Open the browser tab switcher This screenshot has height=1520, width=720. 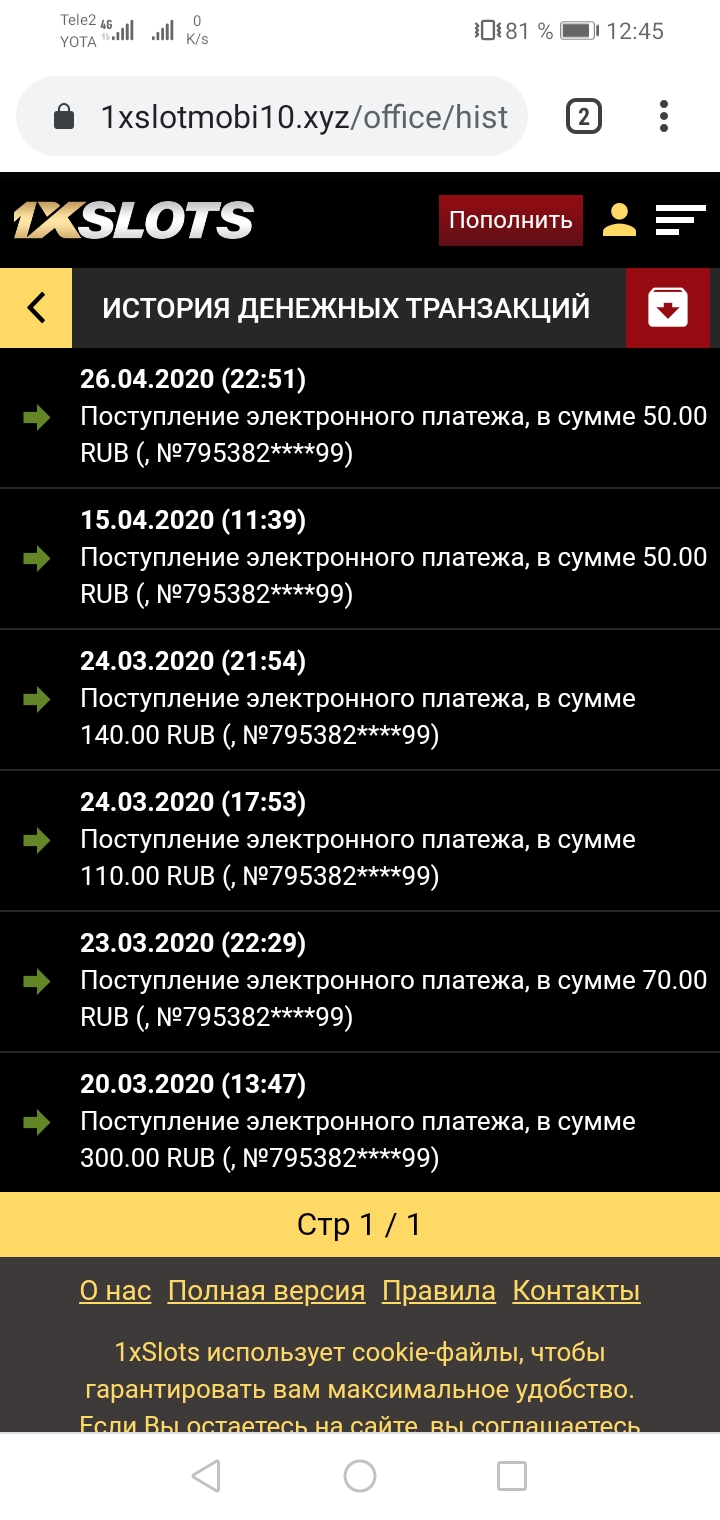pos(584,118)
